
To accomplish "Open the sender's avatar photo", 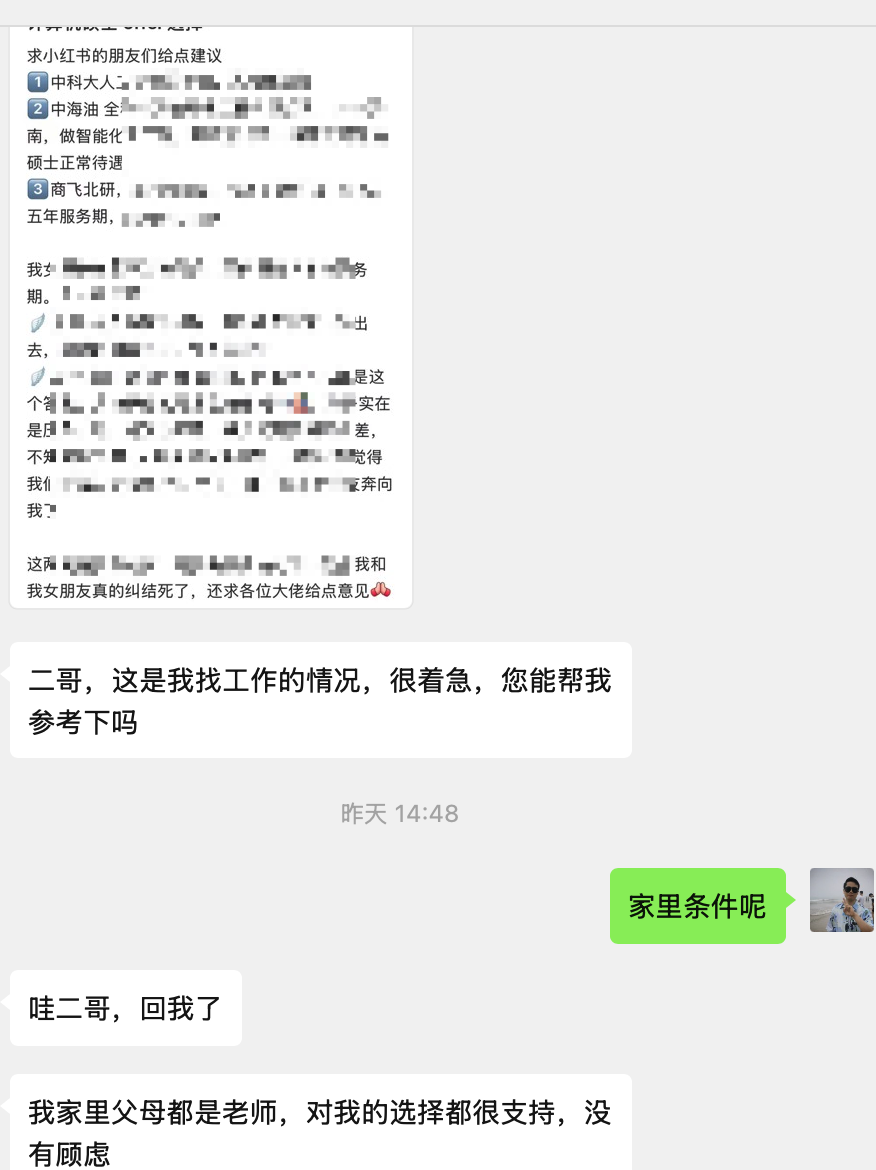I will coord(843,900).
